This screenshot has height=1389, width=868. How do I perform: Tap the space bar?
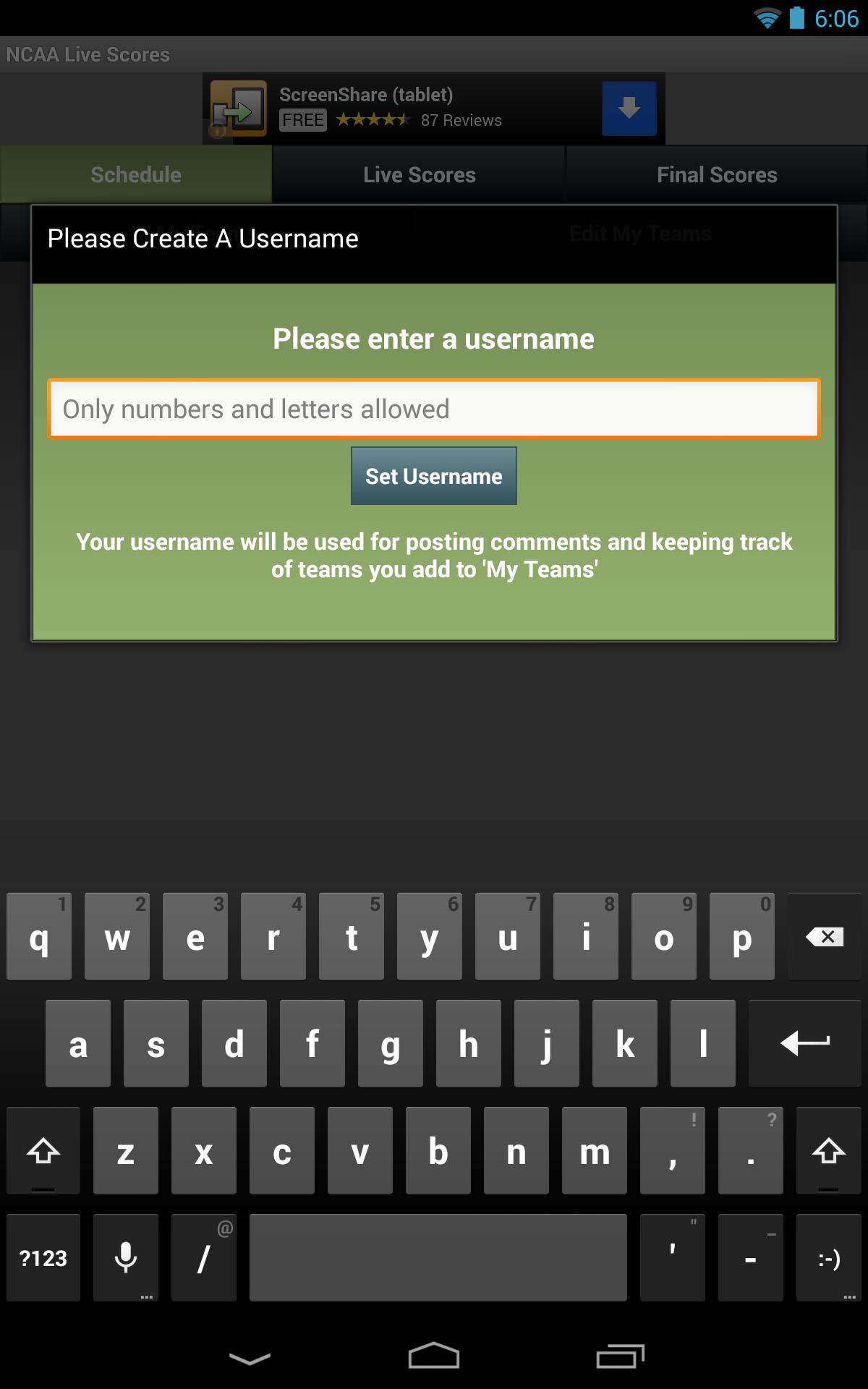tap(438, 1258)
